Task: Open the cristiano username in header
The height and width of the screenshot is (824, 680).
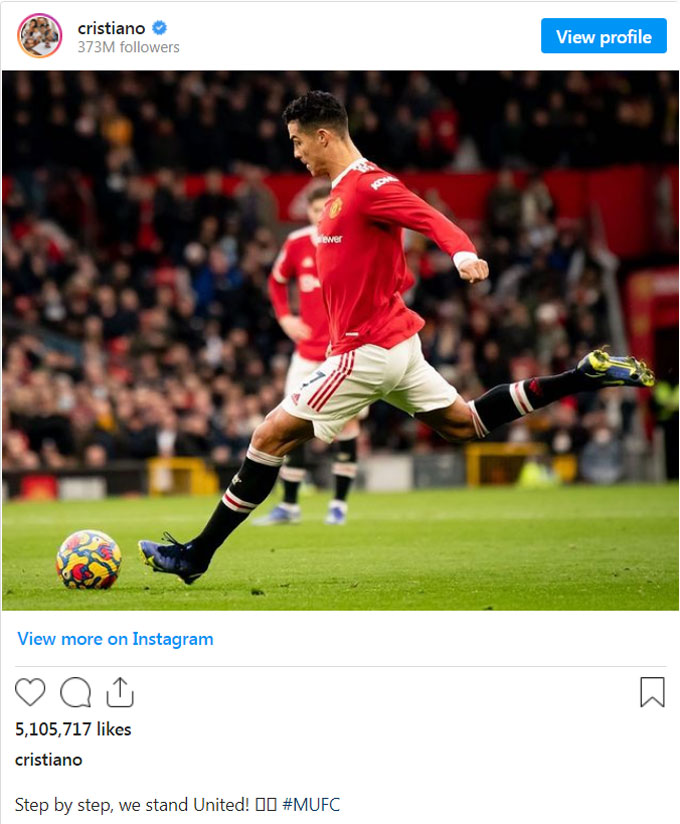Action: (x=110, y=28)
